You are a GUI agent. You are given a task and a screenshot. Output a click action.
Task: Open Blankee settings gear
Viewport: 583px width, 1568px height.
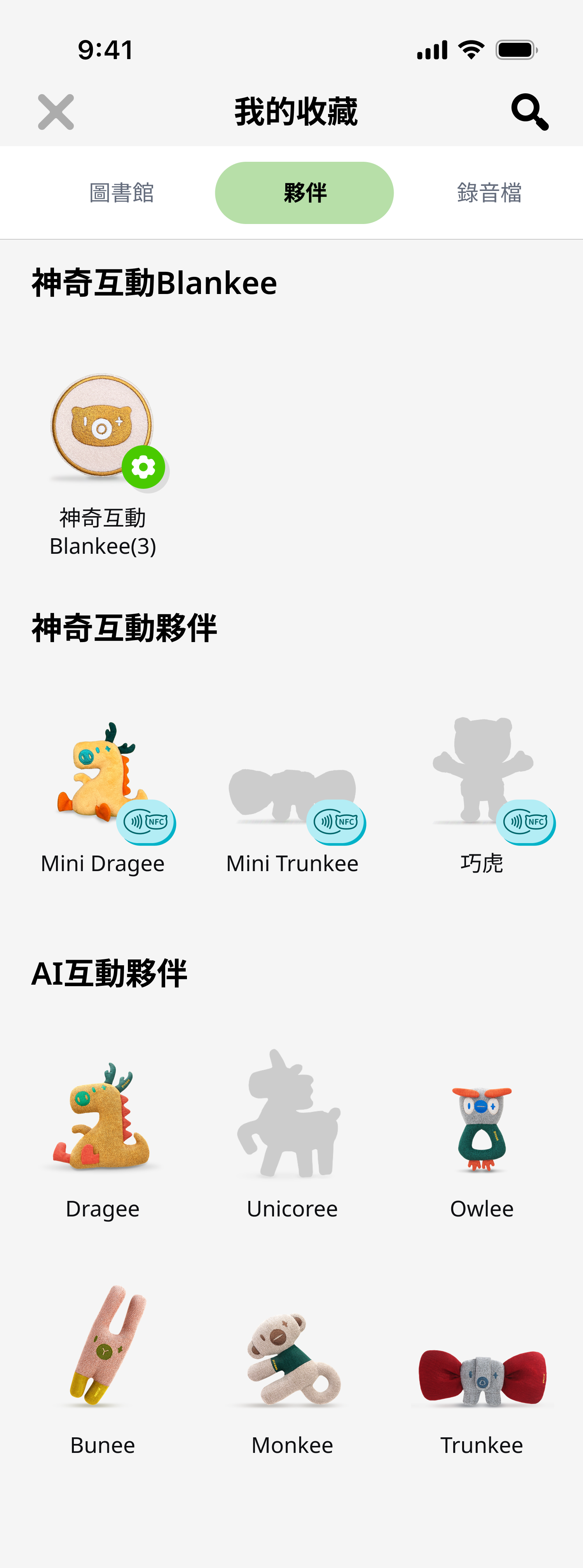click(x=144, y=467)
